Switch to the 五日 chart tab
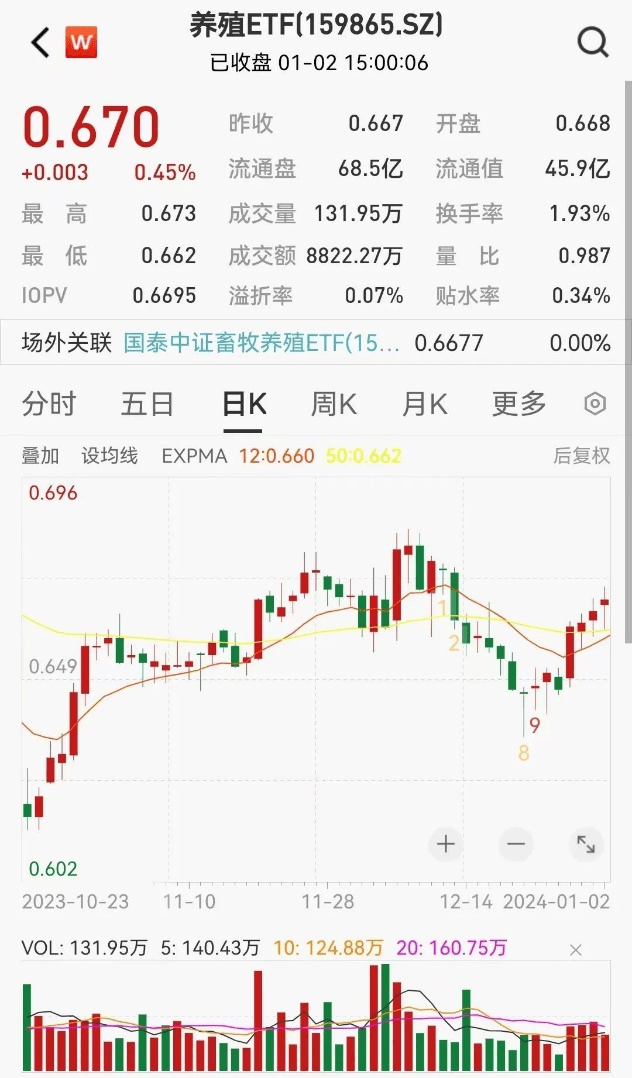This screenshot has height=1078, width=632. pos(147,404)
